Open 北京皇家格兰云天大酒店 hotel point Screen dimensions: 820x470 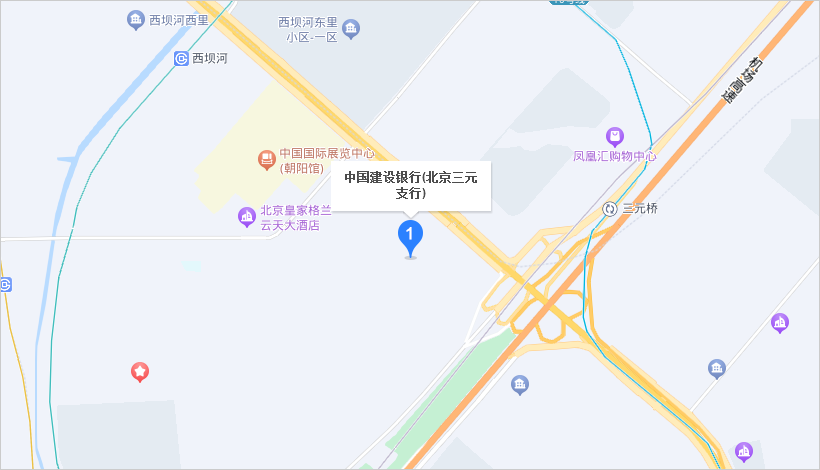[x=246, y=217]
